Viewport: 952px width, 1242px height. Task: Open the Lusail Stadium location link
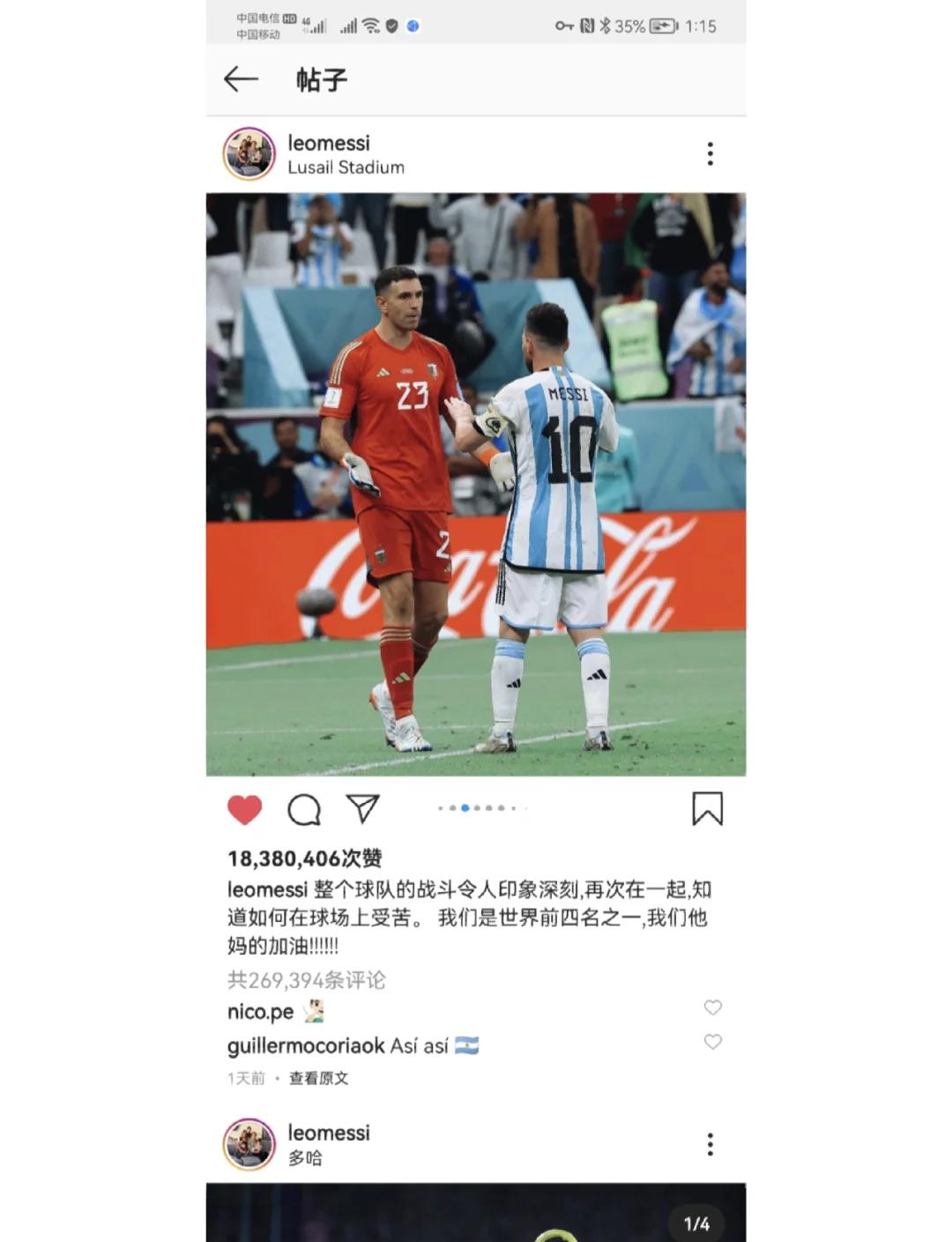tap(346, 167)
